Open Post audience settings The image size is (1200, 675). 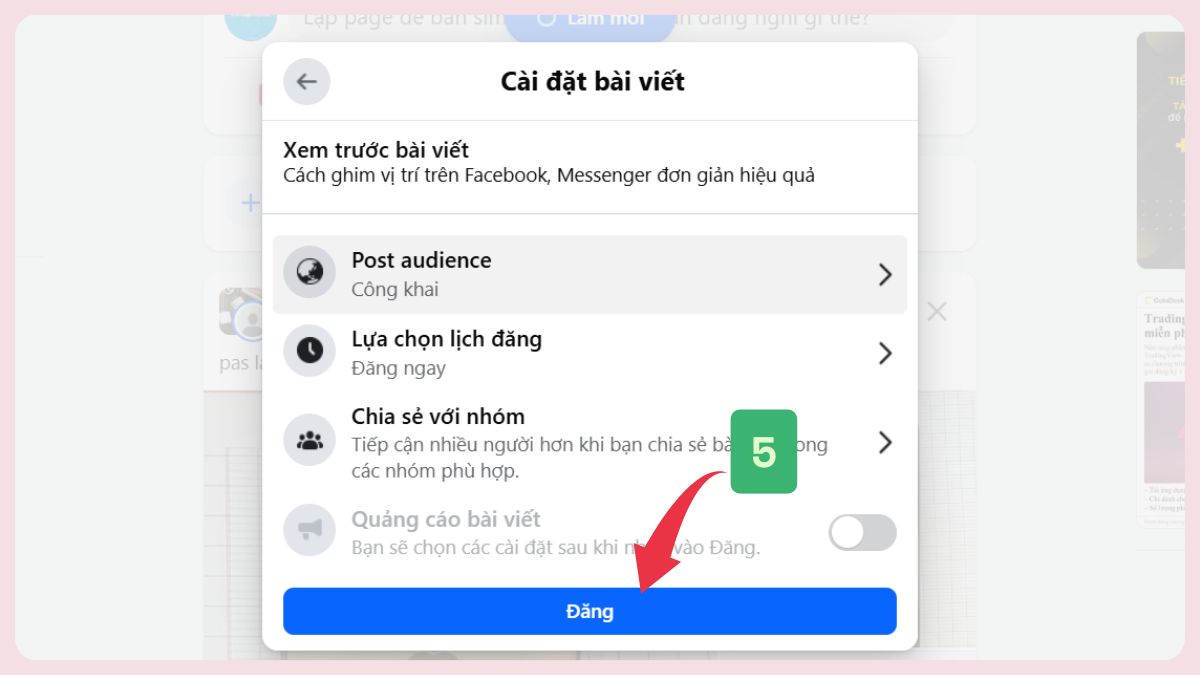pyautogui.click(x=589, y=275)
